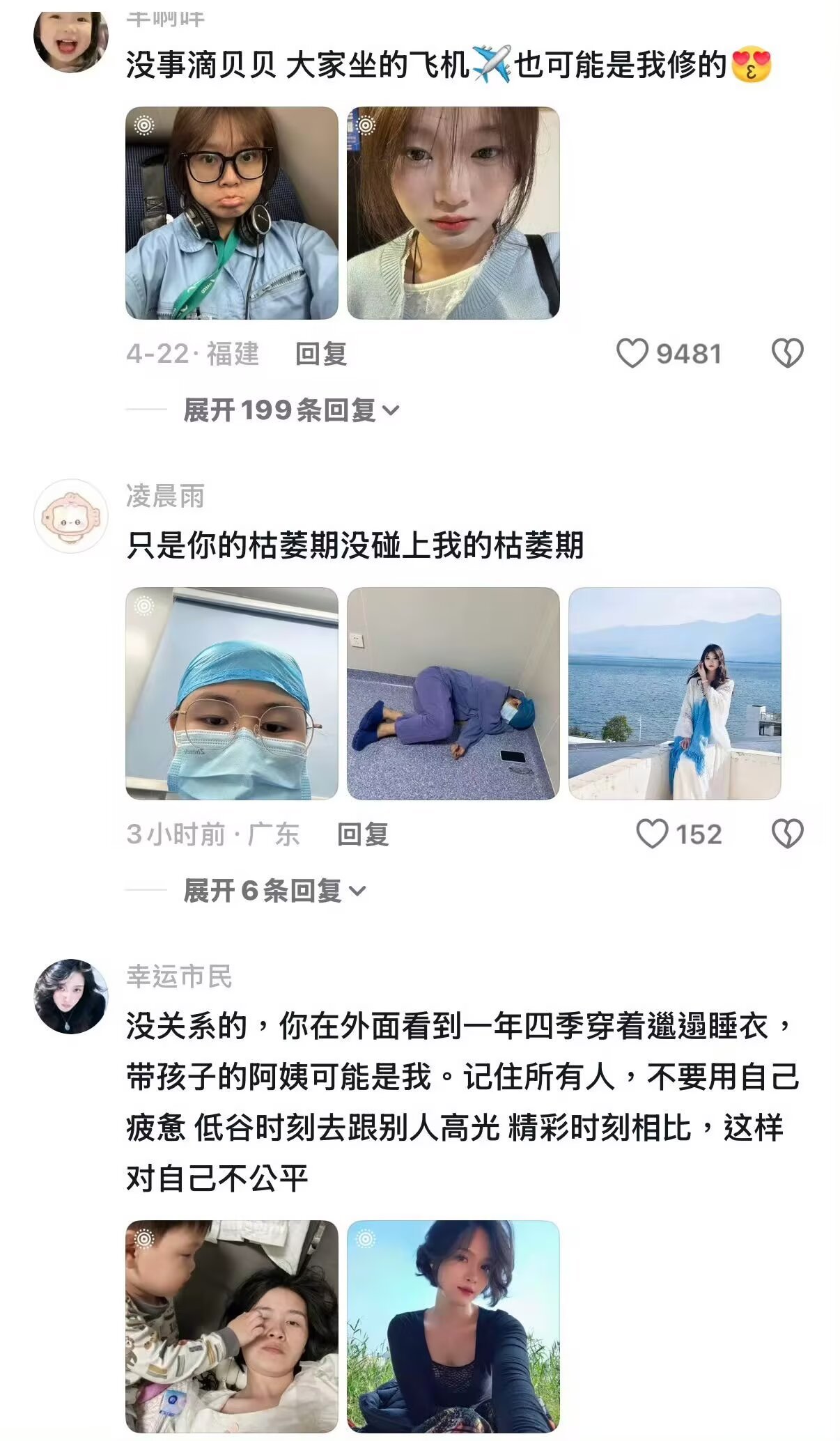Open the knit cardigan selfie photo

click(x=453, y=213)
